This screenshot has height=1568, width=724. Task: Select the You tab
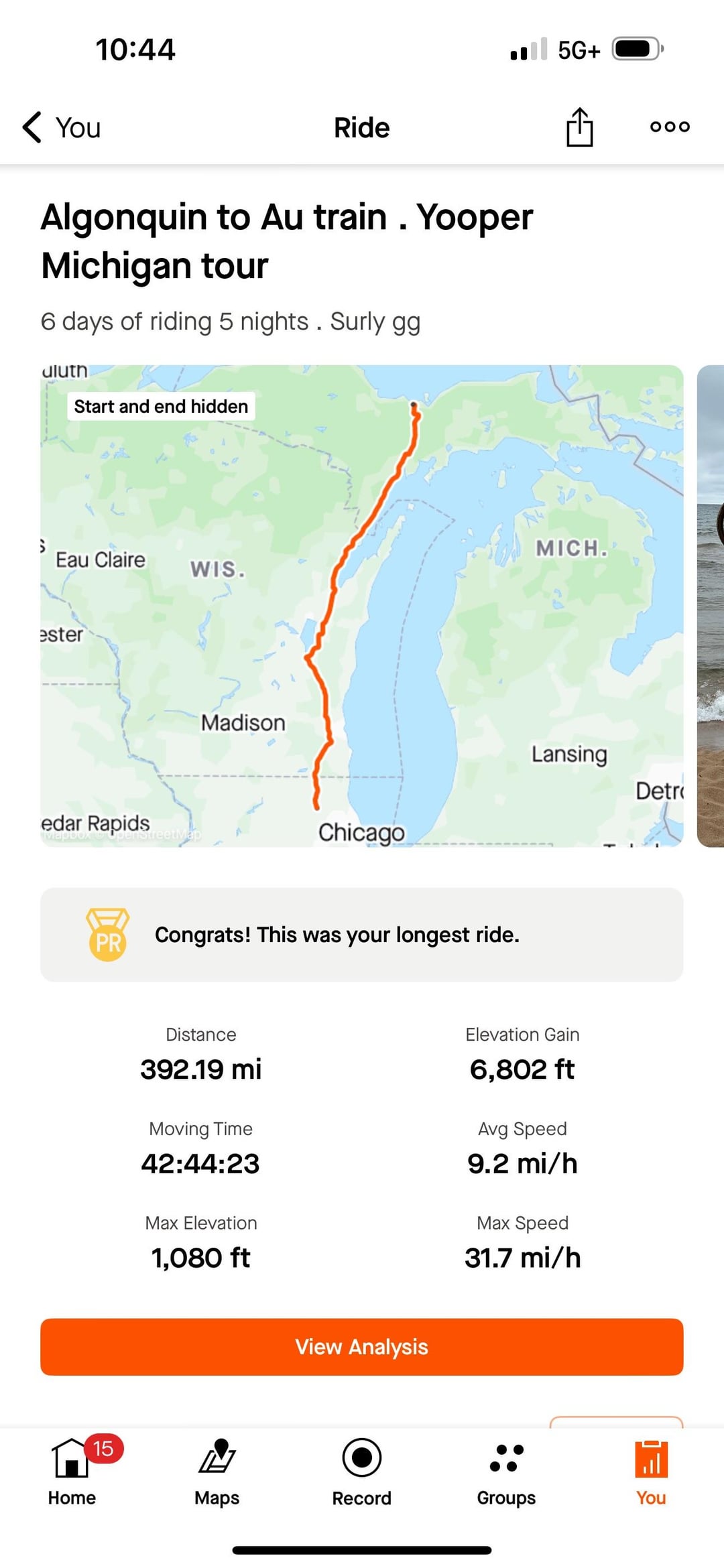[x=651, y=1472]
